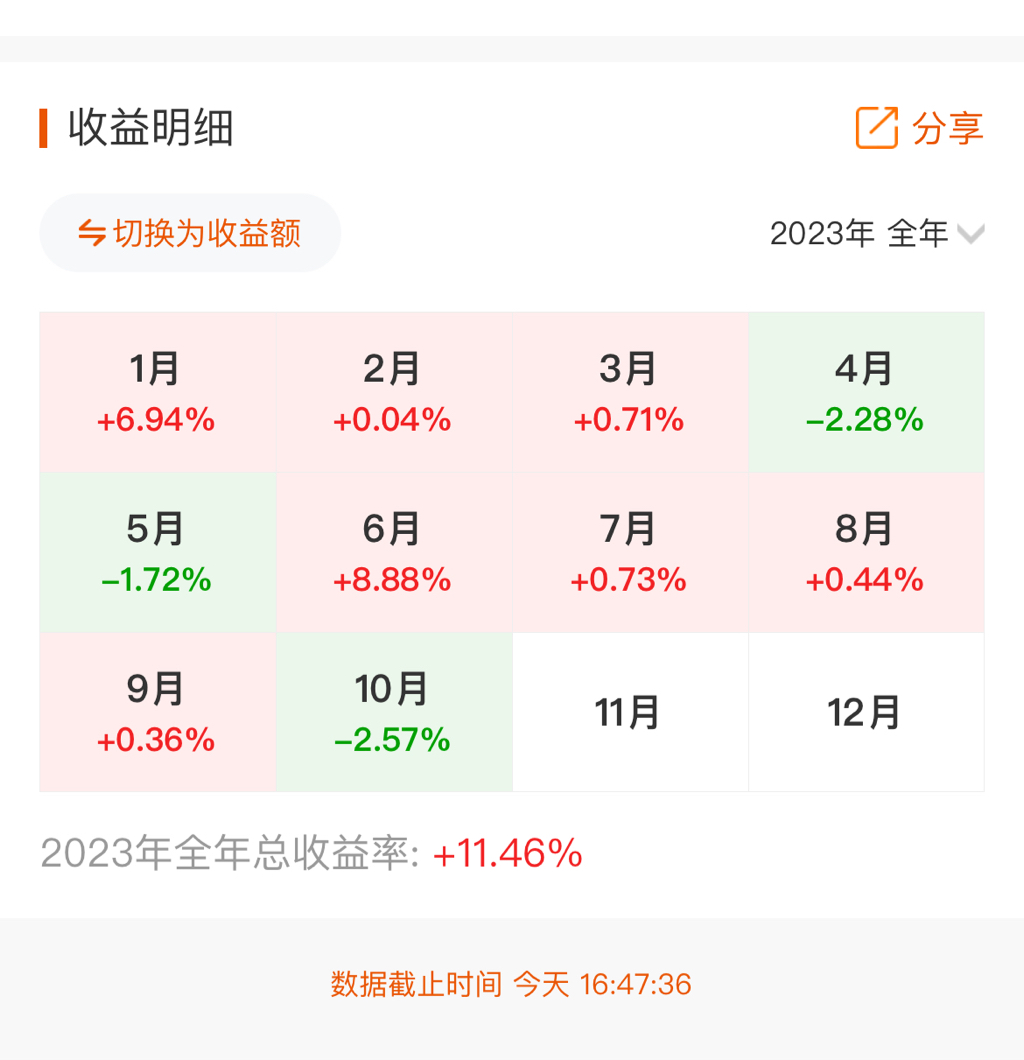Share the earnings detail (分享)
The height and width of the screenshot is (1060, 1024).
pos(919,129)
